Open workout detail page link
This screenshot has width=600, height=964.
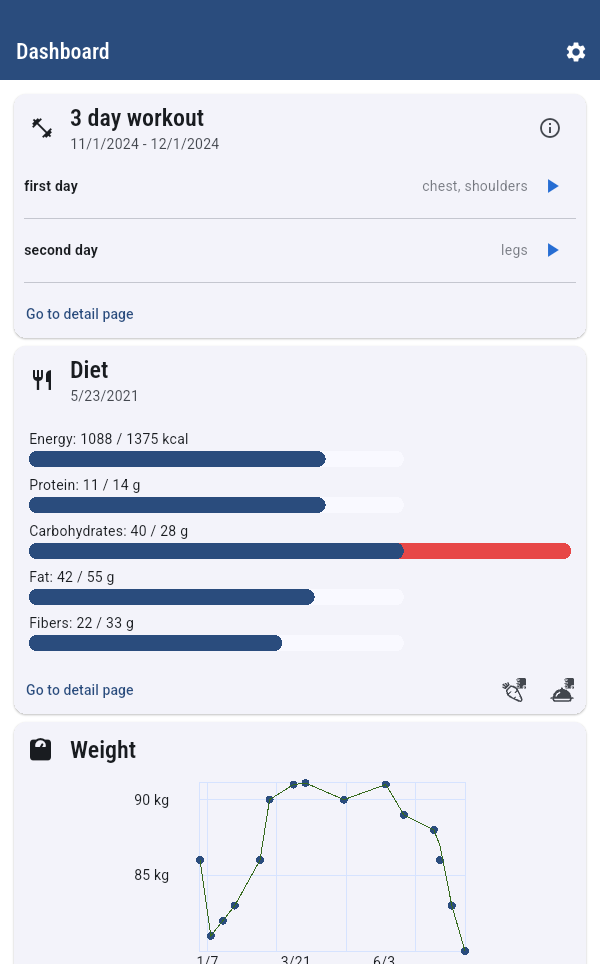coord(80,314)
